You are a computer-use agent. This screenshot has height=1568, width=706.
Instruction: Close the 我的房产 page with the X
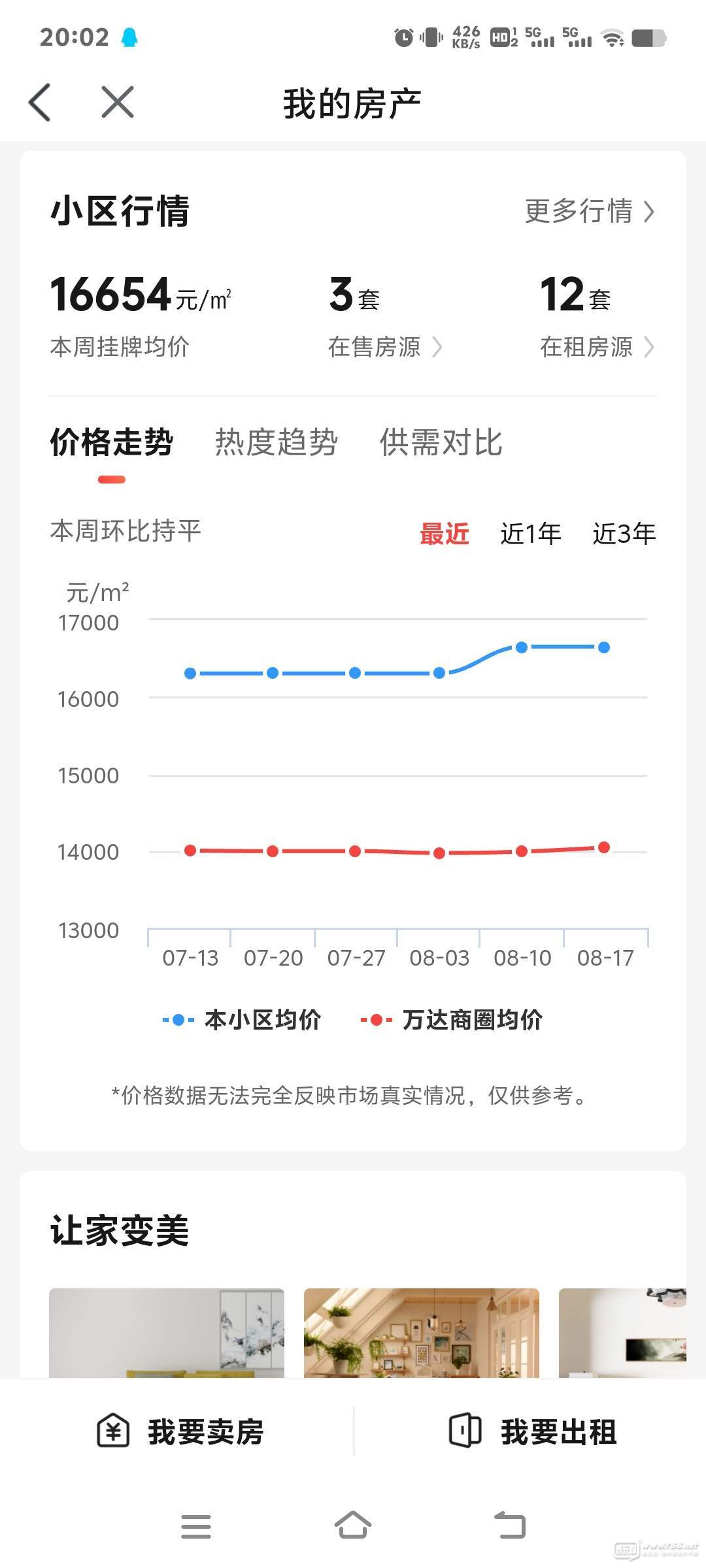[118, 103]
